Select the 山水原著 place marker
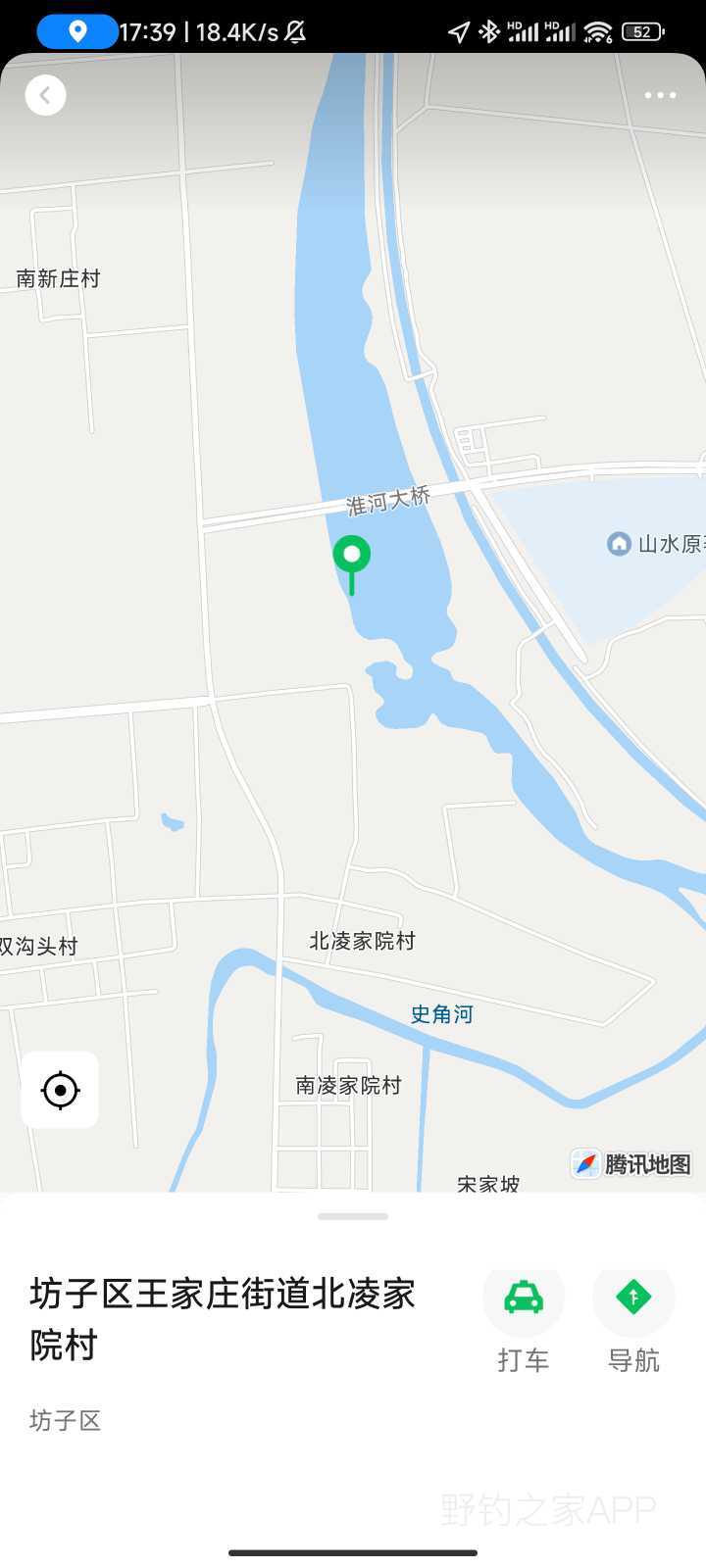The image size is (706, 1568). (619, 543)
